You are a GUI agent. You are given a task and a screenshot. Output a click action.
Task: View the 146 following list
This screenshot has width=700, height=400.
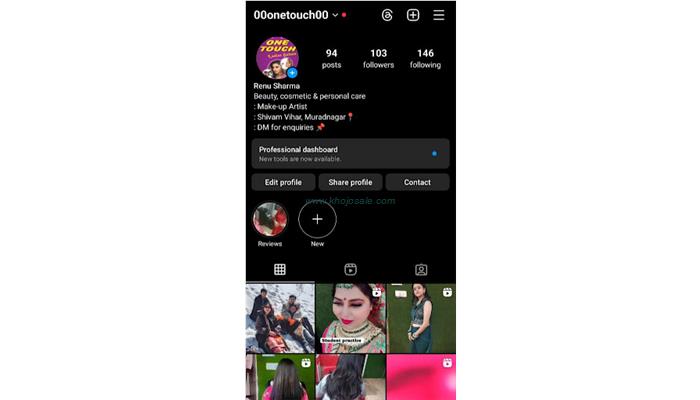(425, 58)
